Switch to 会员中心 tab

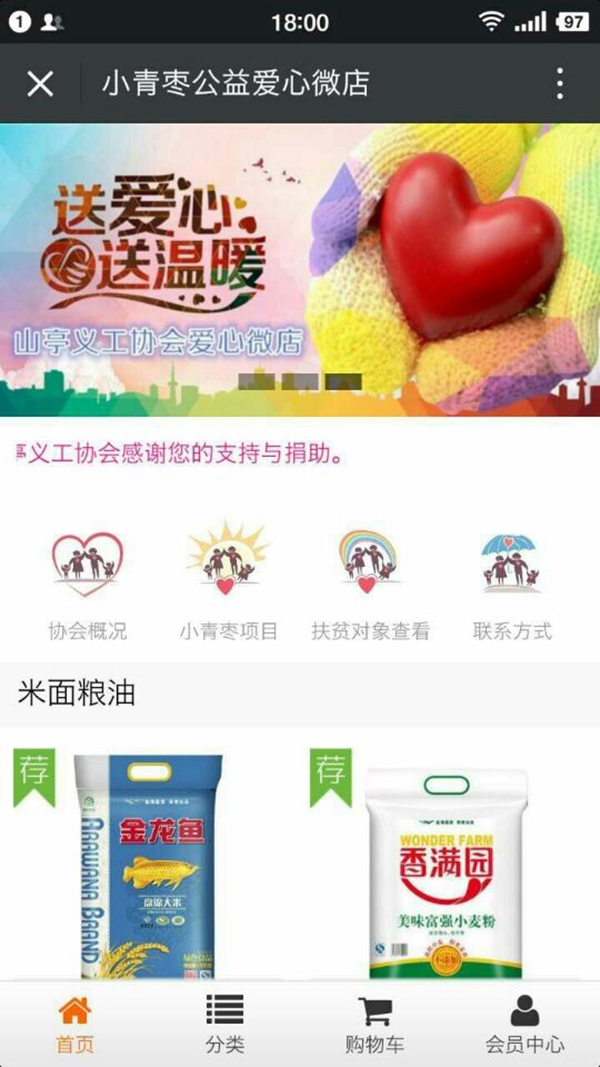tap(525, 1024)
